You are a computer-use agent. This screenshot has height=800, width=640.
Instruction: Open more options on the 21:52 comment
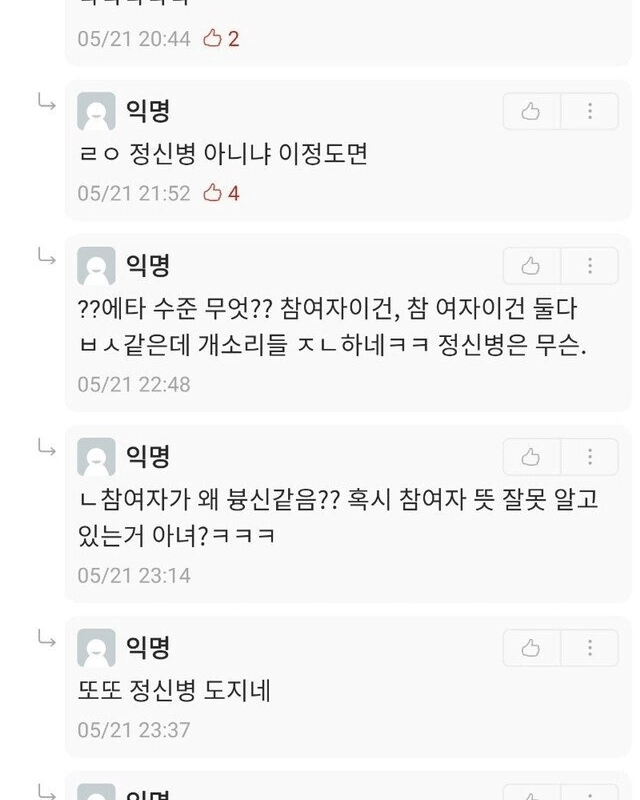pyautogui.click(x=590, y=111)
